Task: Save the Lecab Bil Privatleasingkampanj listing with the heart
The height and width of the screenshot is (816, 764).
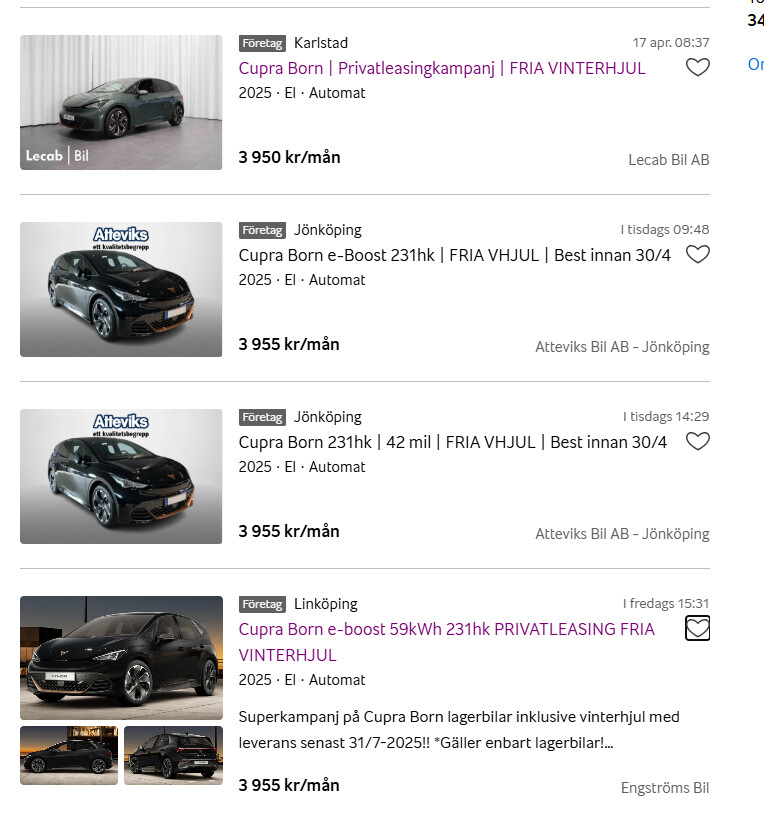Action: (x=697, y=68)
